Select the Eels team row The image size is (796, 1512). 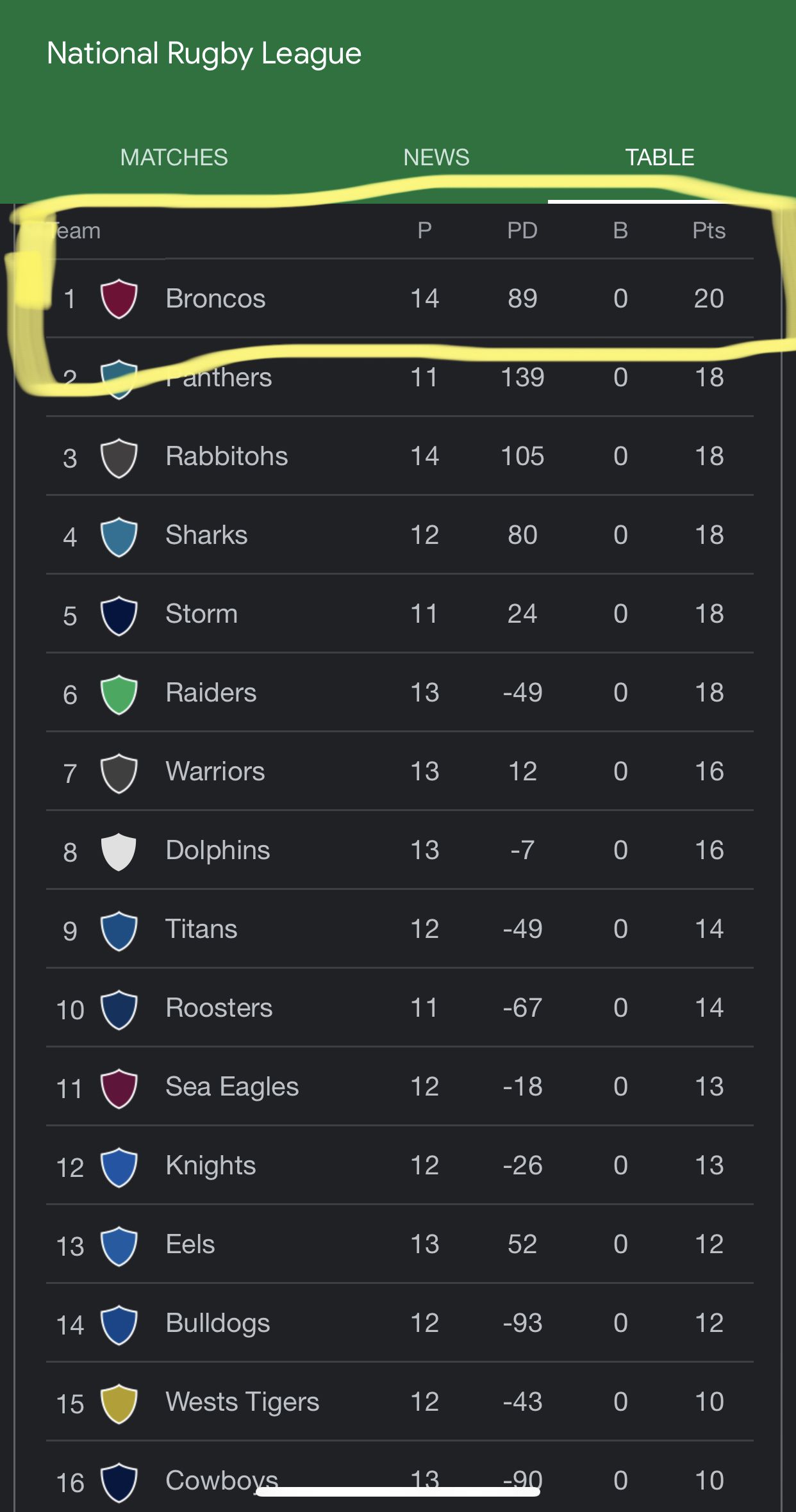pyautogui.click(x=400, y=1244)
